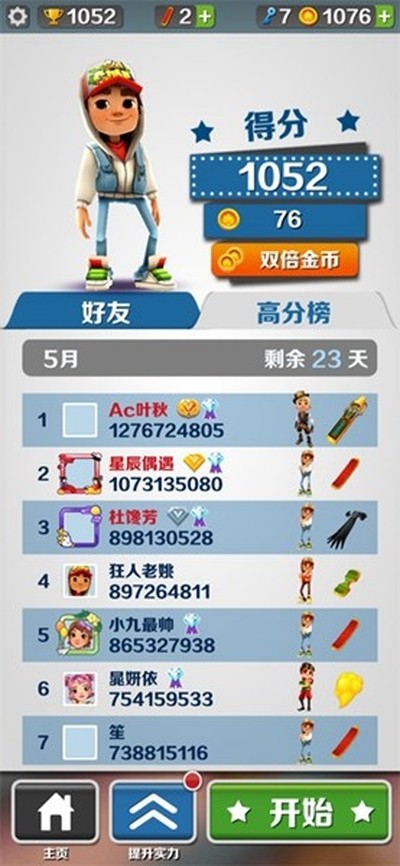
Task: Open the seventh-ranked player scoring 738815116
Action: coord(199,742)
